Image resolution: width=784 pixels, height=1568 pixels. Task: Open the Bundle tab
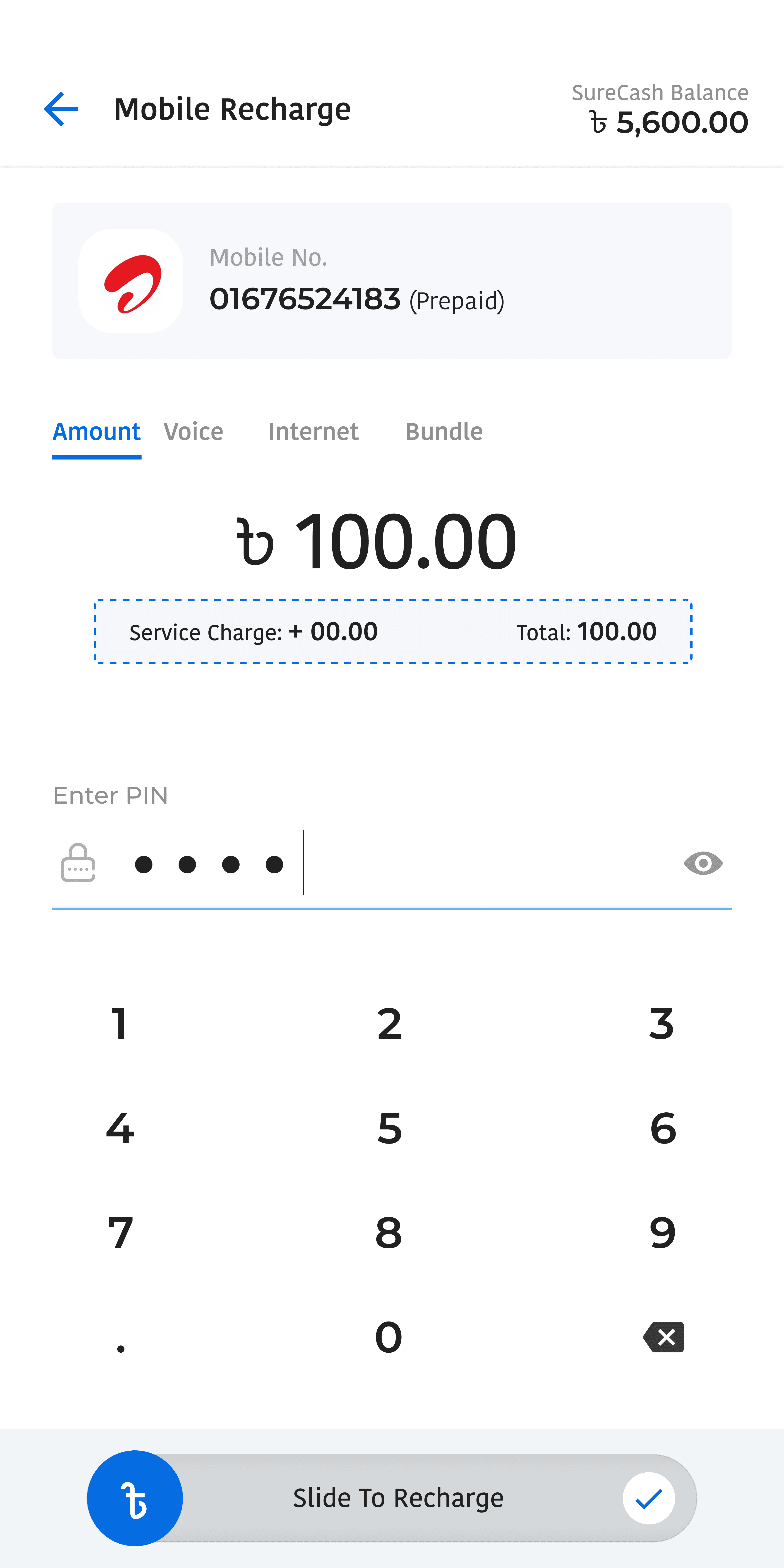(x=444, y=432)
